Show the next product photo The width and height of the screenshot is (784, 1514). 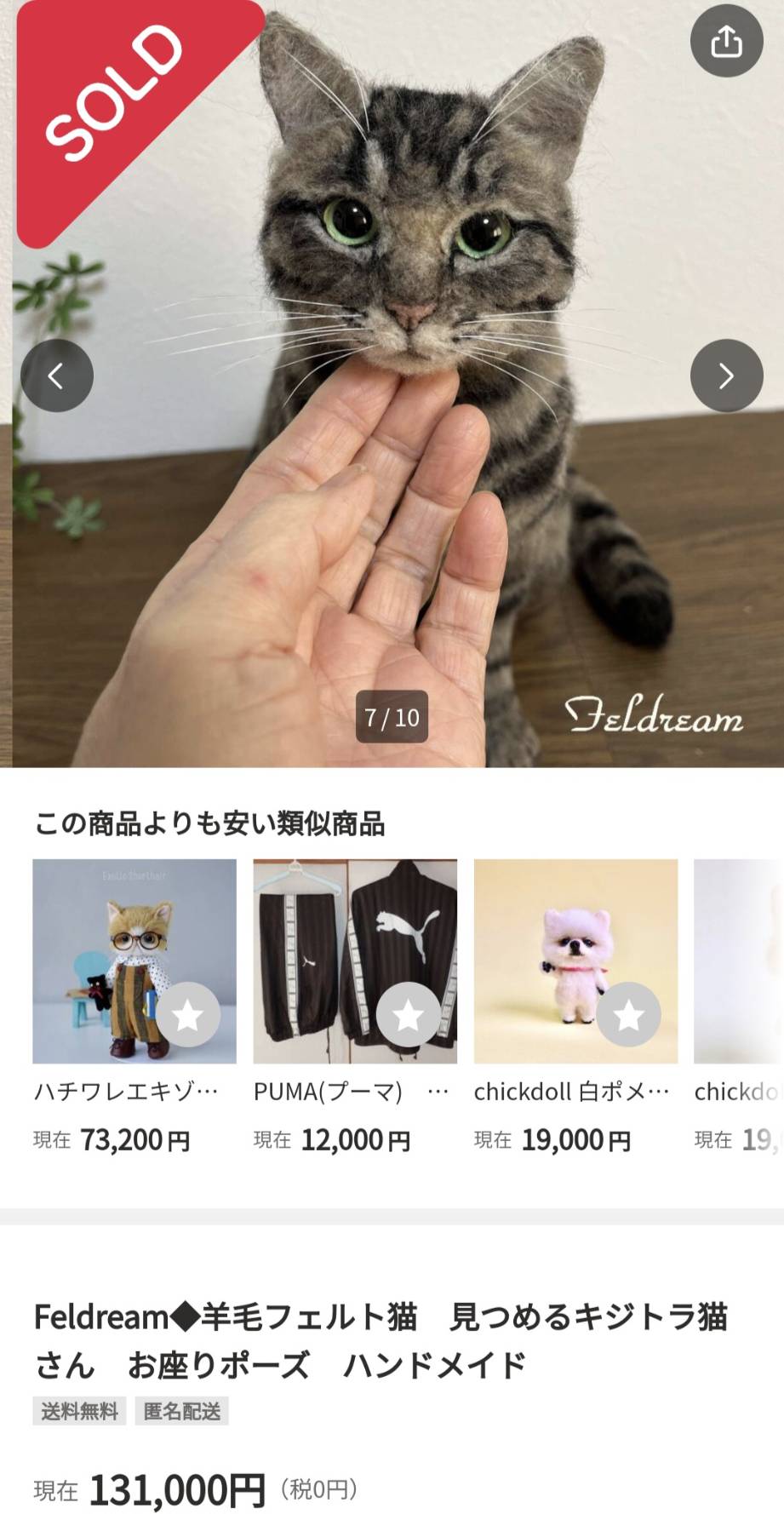(x=726, y=376)
